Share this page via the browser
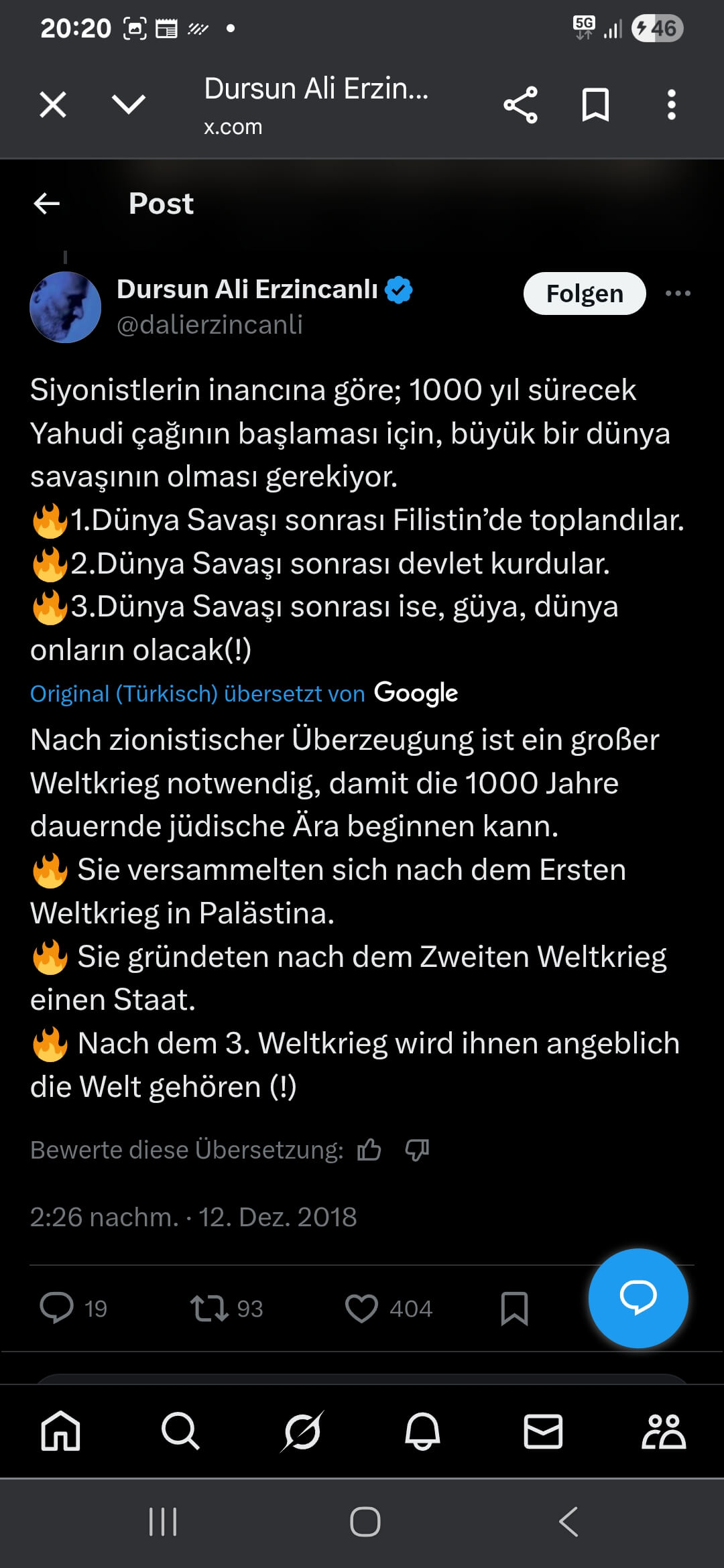Image resolution: width=724 pixels, height=1568 pixels. pyautogui.click(x=520, y=105)
